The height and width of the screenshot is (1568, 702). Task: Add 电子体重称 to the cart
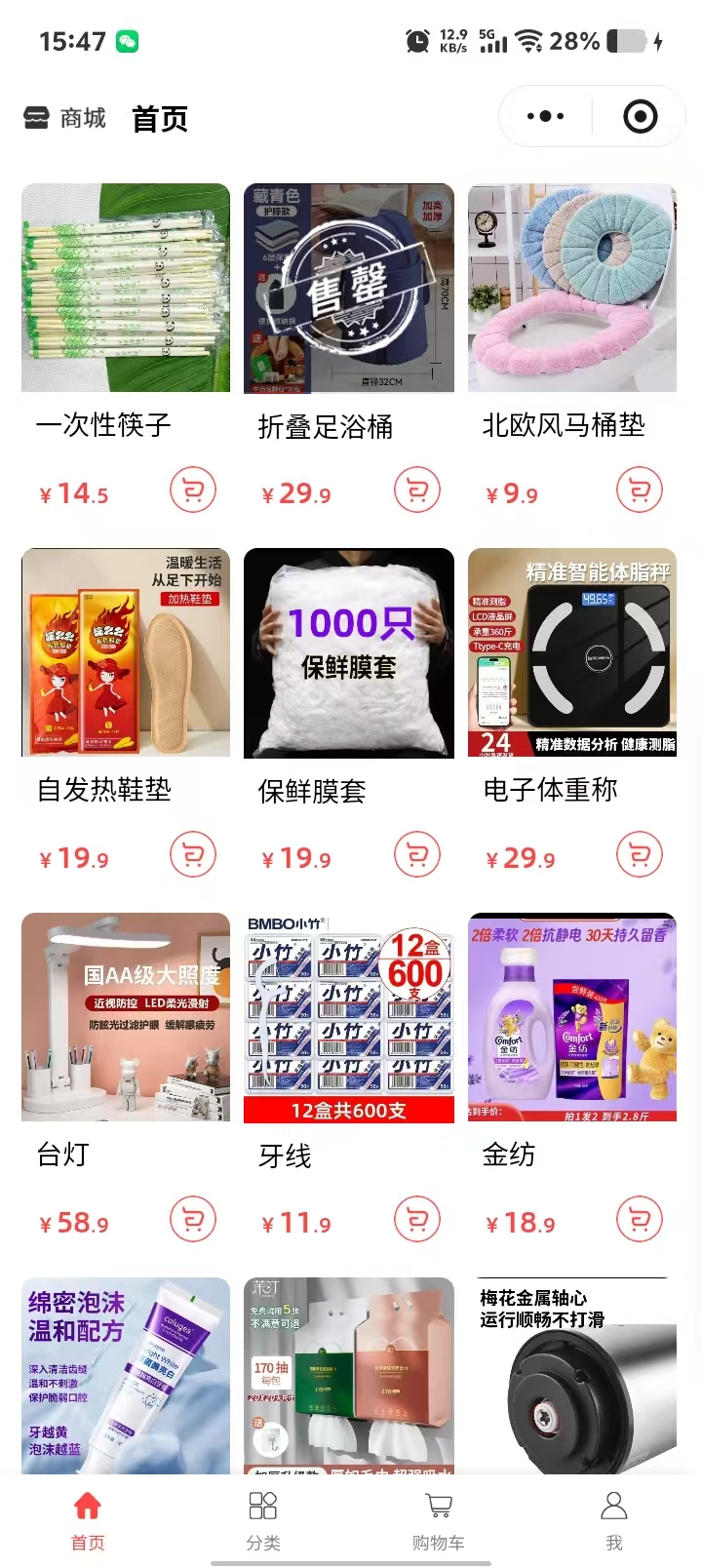640,855
